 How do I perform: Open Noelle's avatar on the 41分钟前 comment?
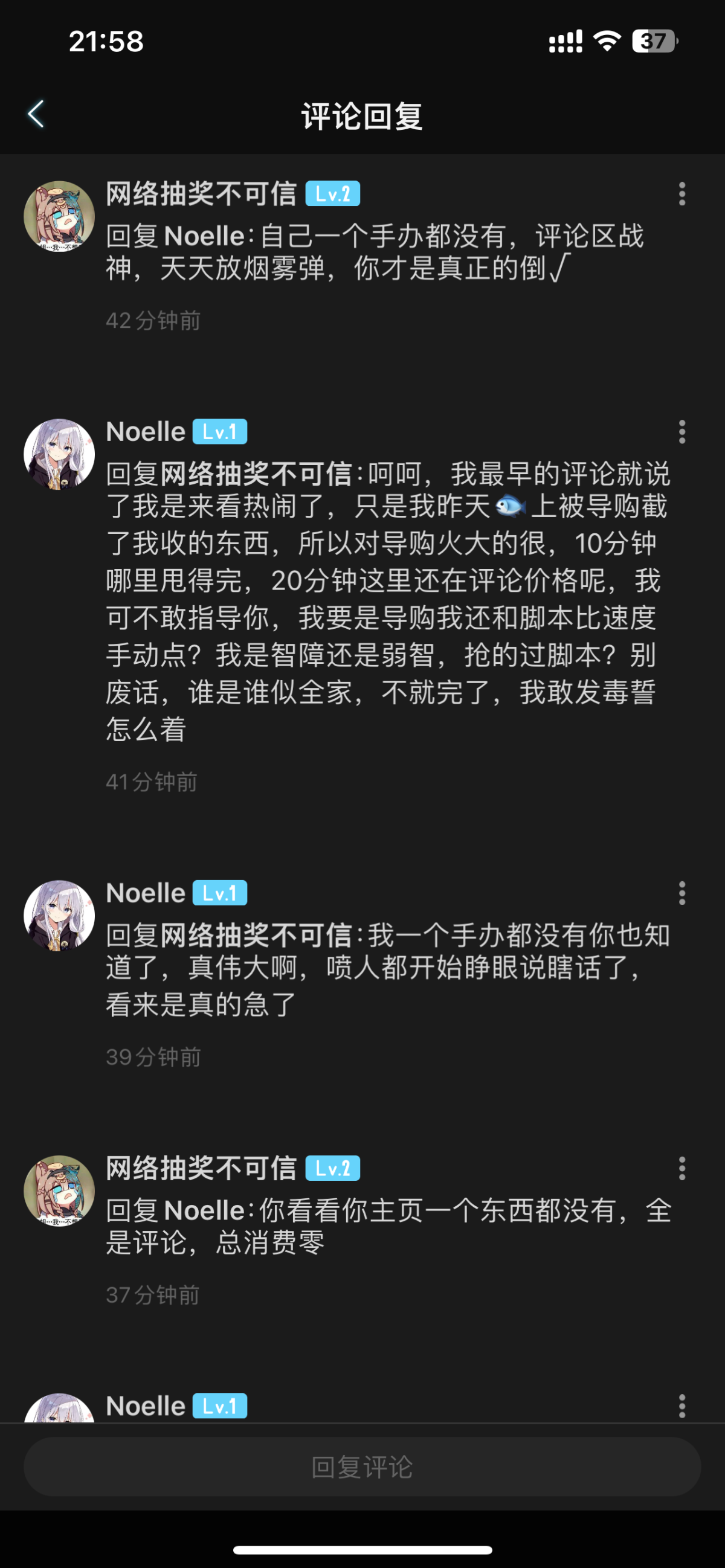click(x=59, y=454)
